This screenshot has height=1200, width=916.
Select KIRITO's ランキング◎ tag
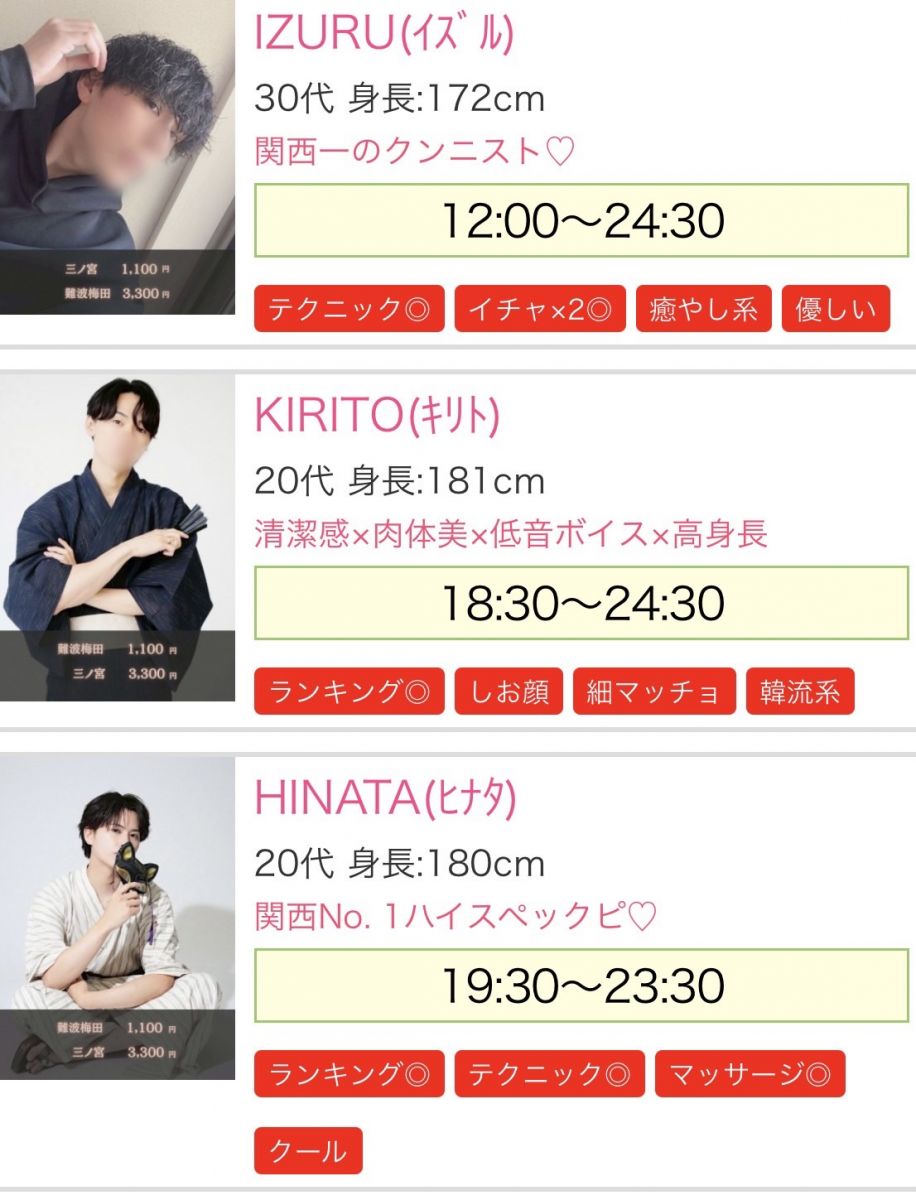(349, 692)
